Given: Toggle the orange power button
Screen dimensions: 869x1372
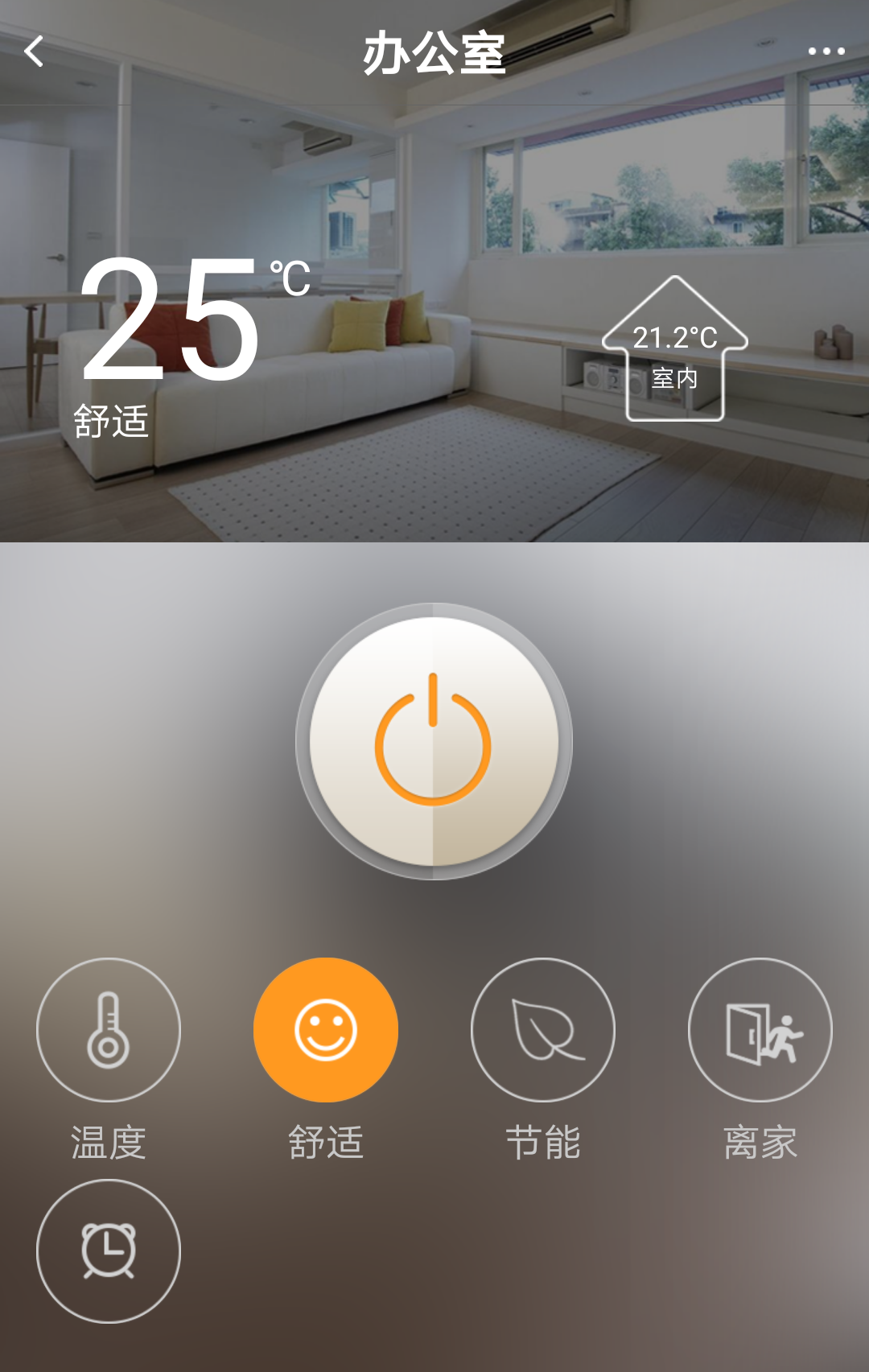Looking at the screenshot, I should click(434, 741).
